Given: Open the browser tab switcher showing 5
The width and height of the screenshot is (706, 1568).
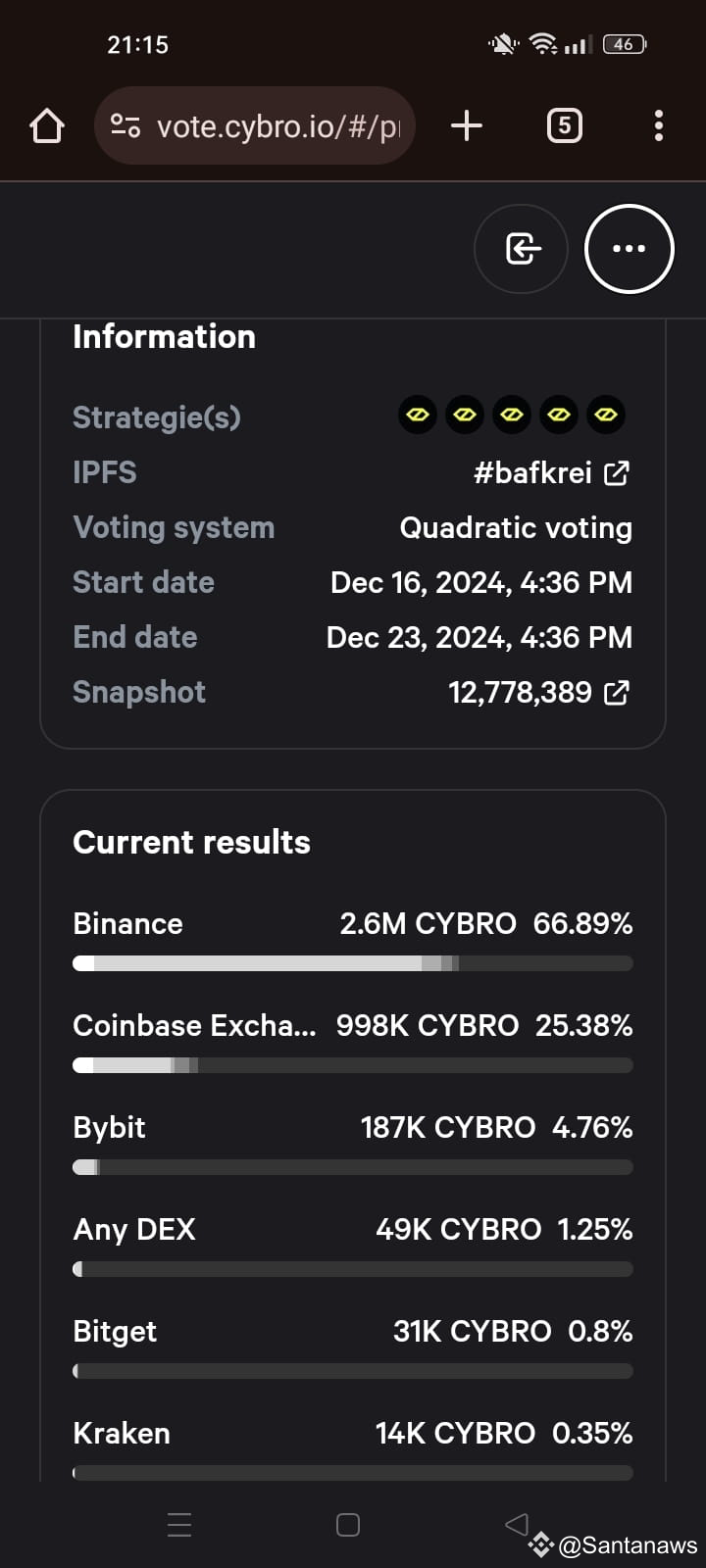Looking at the screenshot, I should point(565,125).
